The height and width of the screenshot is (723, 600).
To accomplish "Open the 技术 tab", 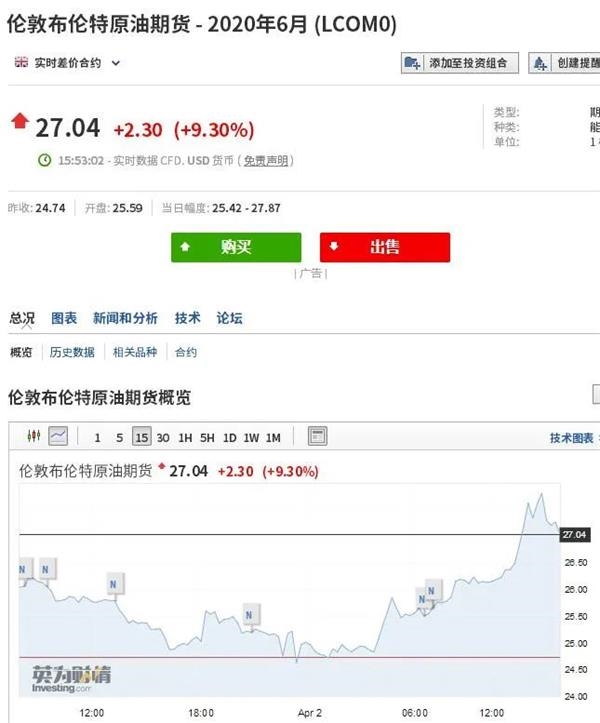I will pyautogui.click(x=187, y=318).
